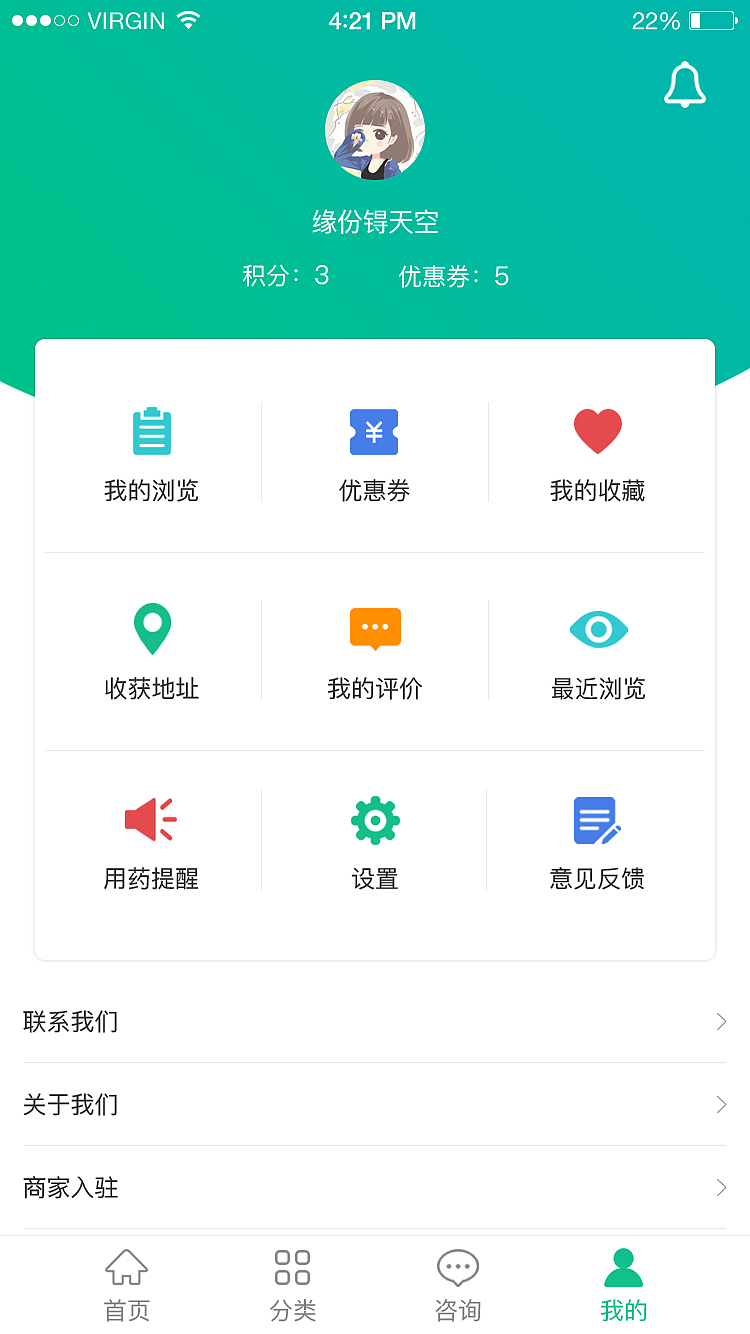The height and width of the screenshot is (1334, 750).
Task: Open the 我的浏览 clipboard icon
Action: [152, 432]
